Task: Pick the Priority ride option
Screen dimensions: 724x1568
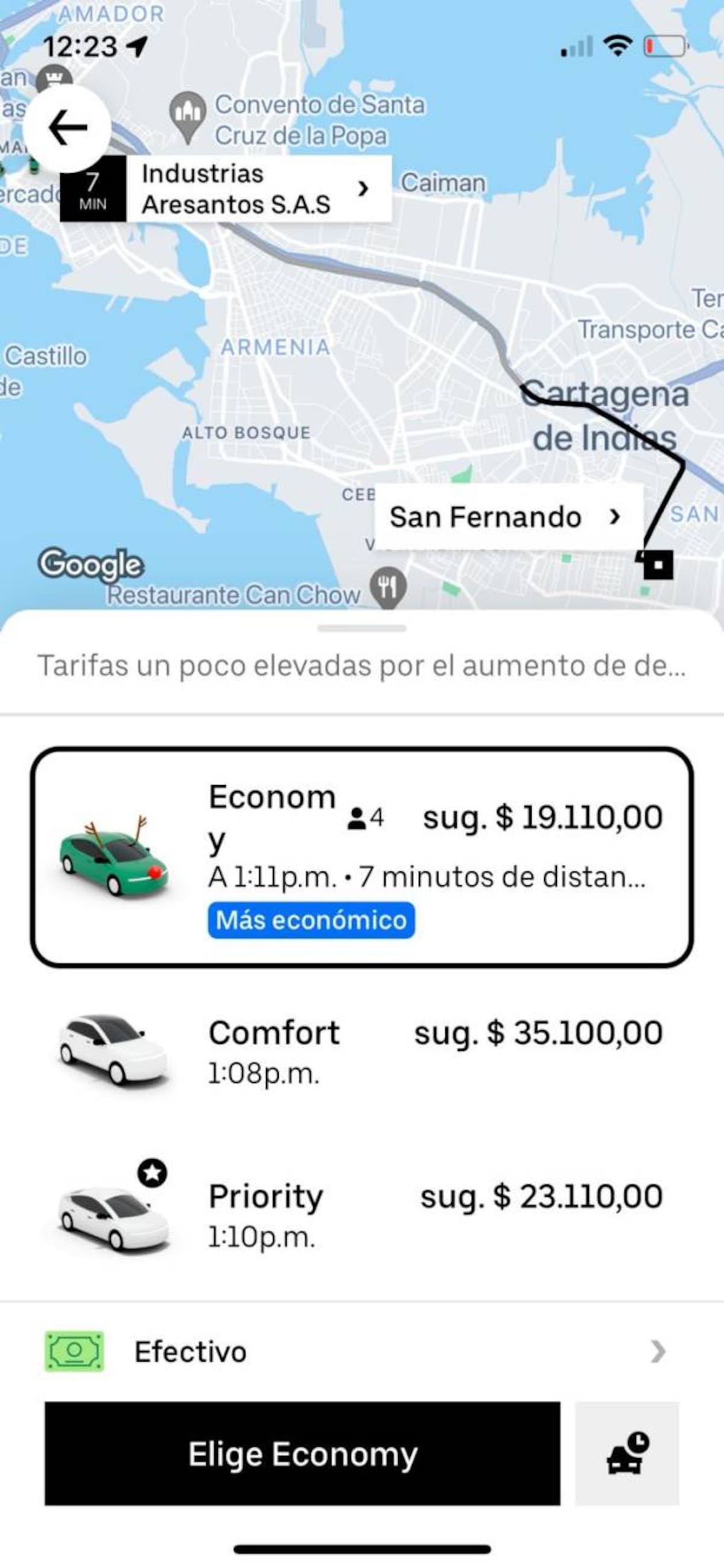Action: tap(361, 1214)
